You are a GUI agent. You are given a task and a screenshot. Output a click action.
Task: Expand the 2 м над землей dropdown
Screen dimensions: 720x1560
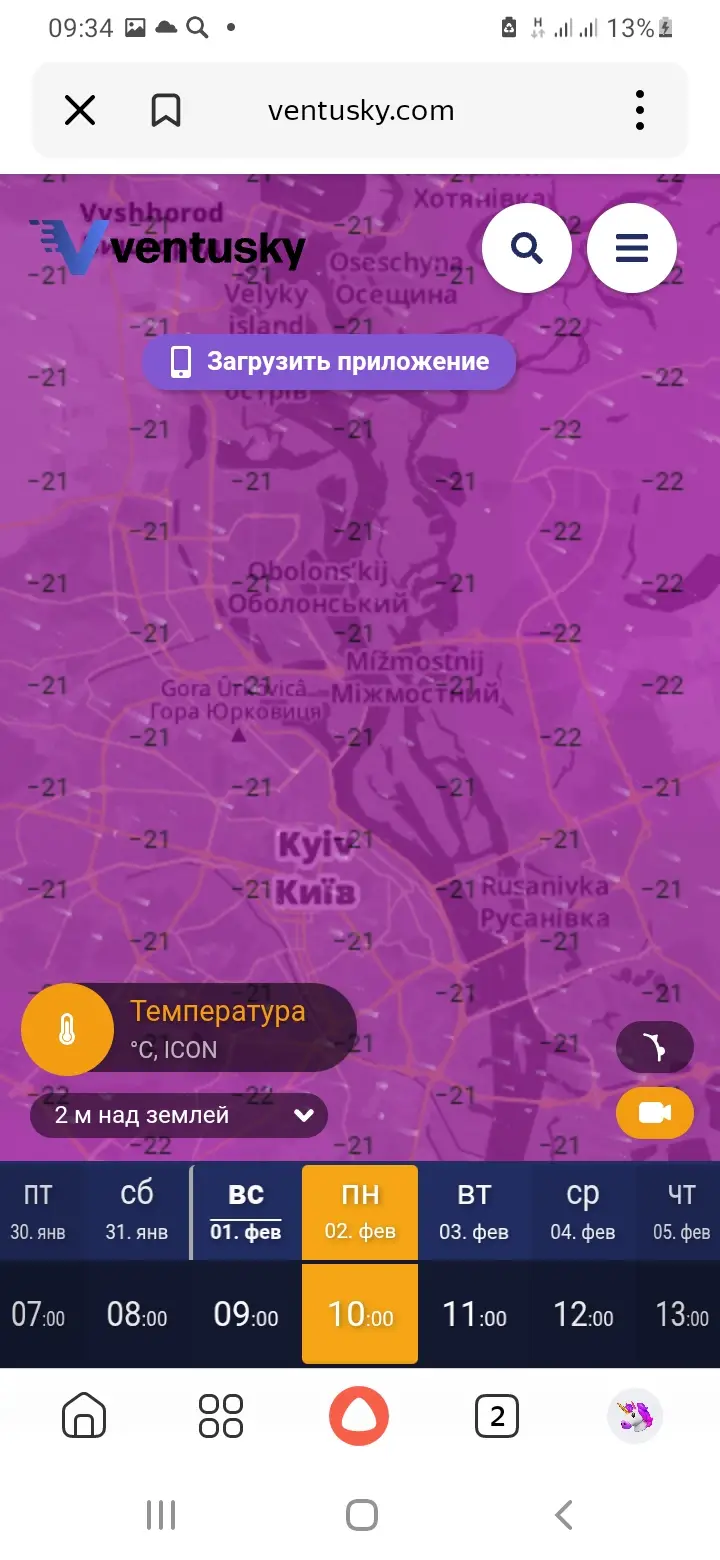180,1115
